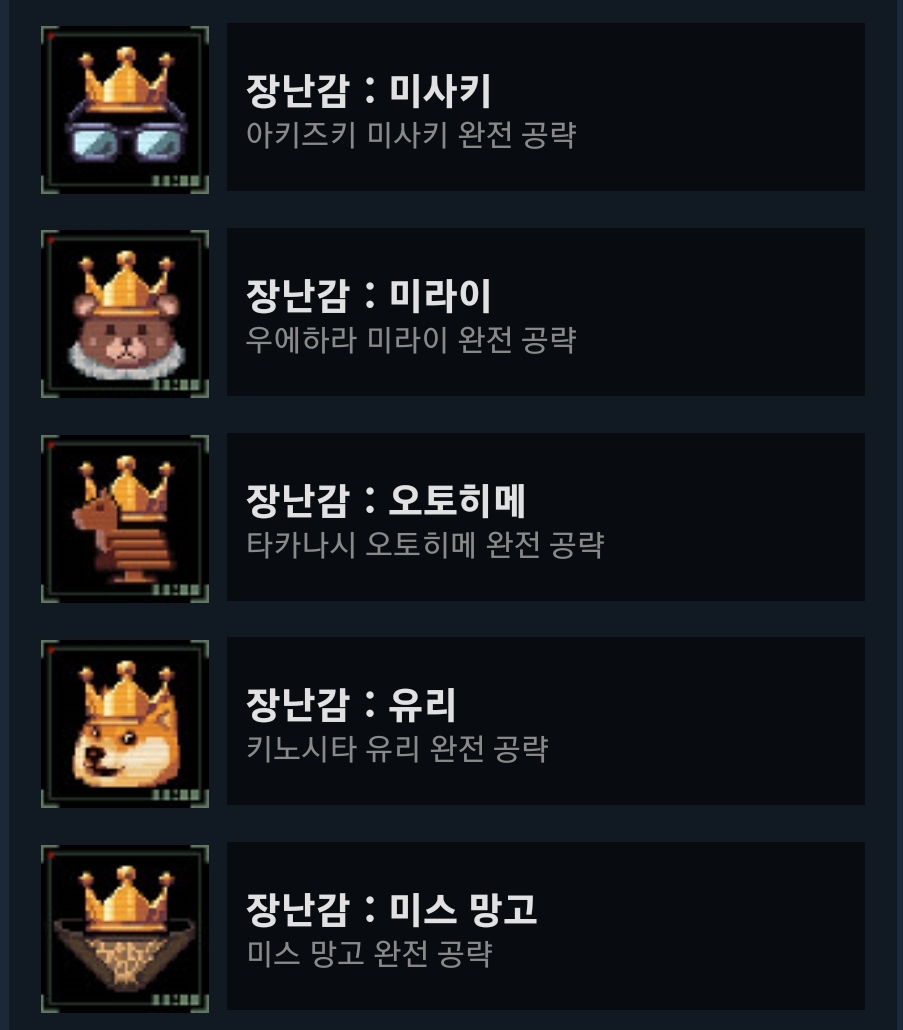
Task: Open the 장난감 : 미스 망고 achievement
Action: tap(545, 926)
